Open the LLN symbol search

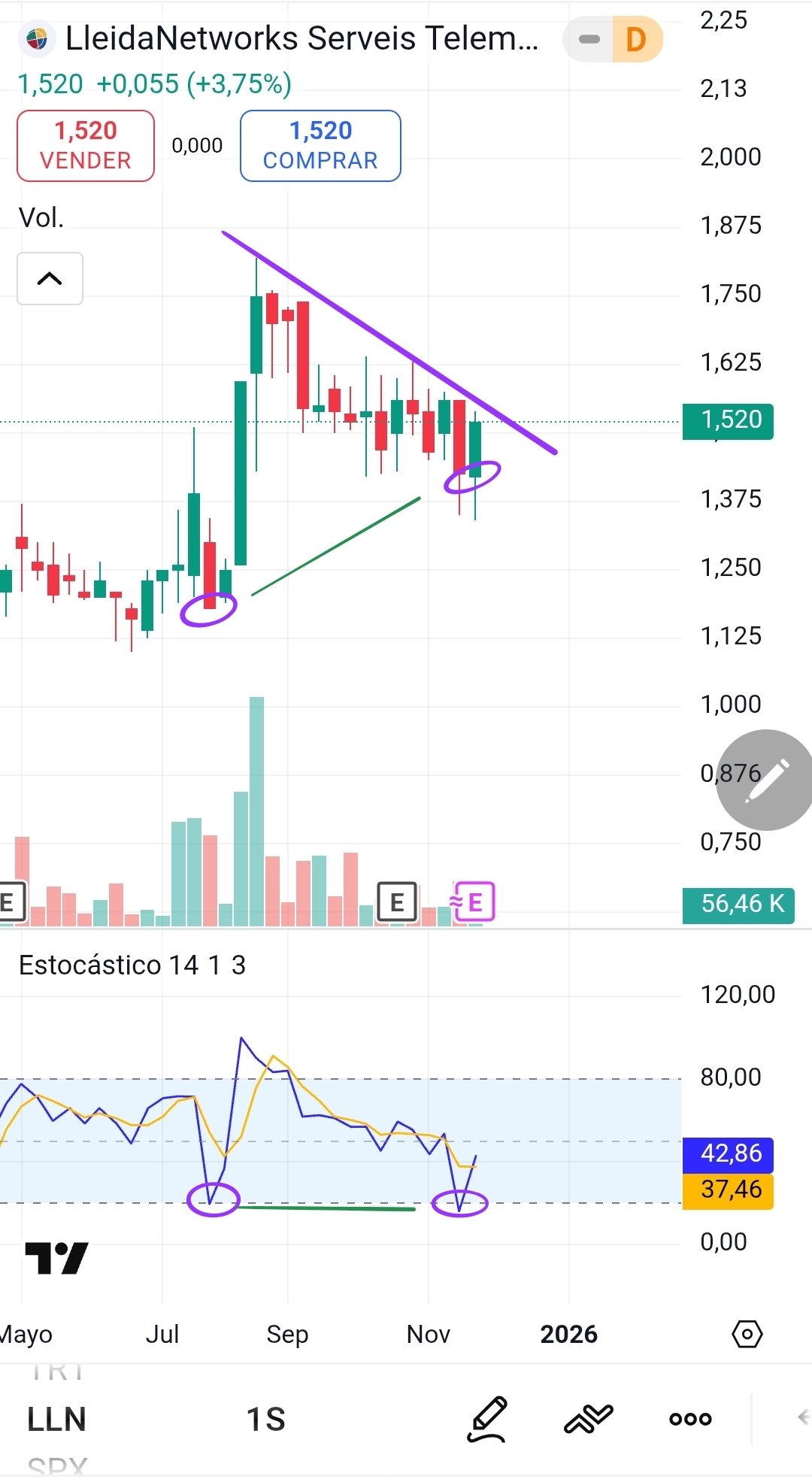coord(56,1420)
